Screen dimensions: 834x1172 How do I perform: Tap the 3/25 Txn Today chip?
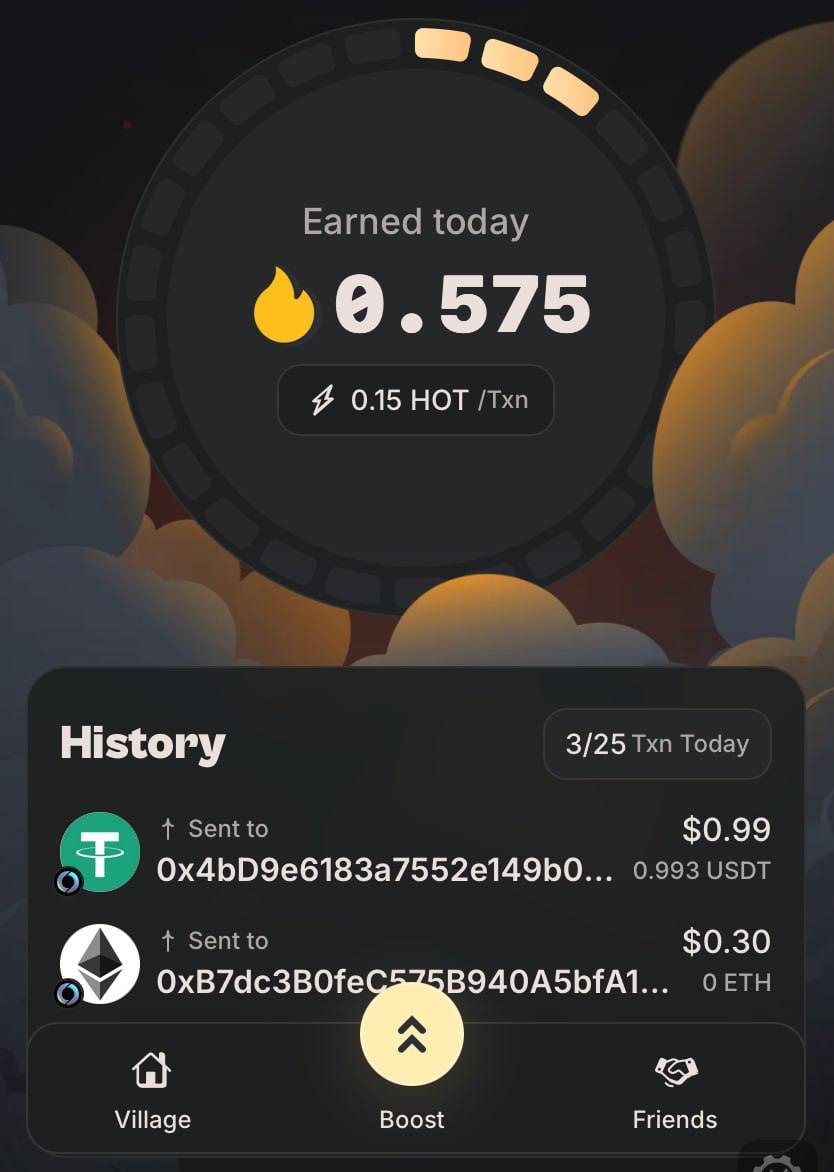coord(657,744)
